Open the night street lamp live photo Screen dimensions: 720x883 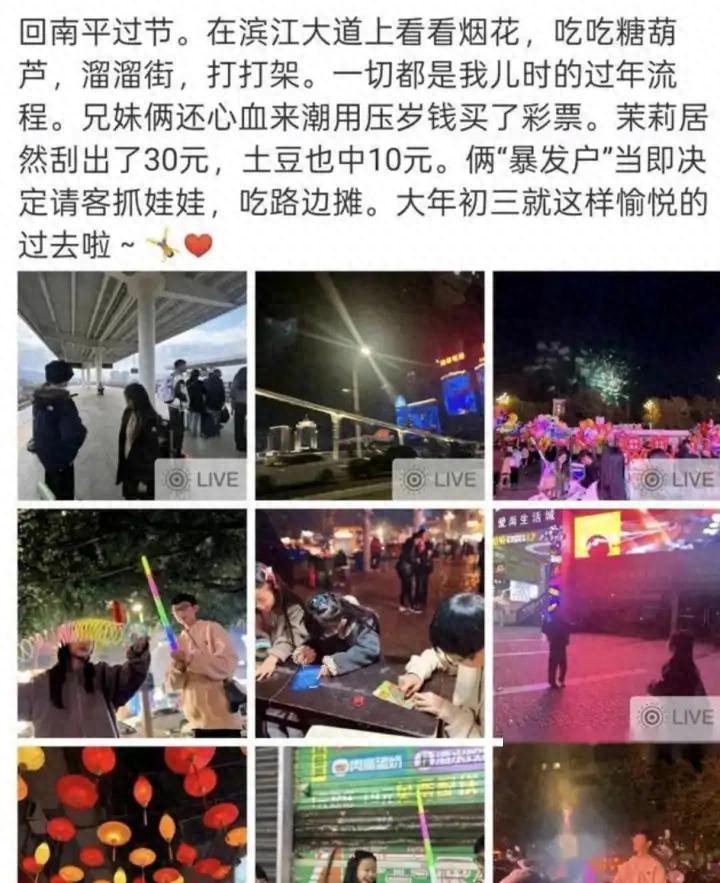(x=370, y=385)
